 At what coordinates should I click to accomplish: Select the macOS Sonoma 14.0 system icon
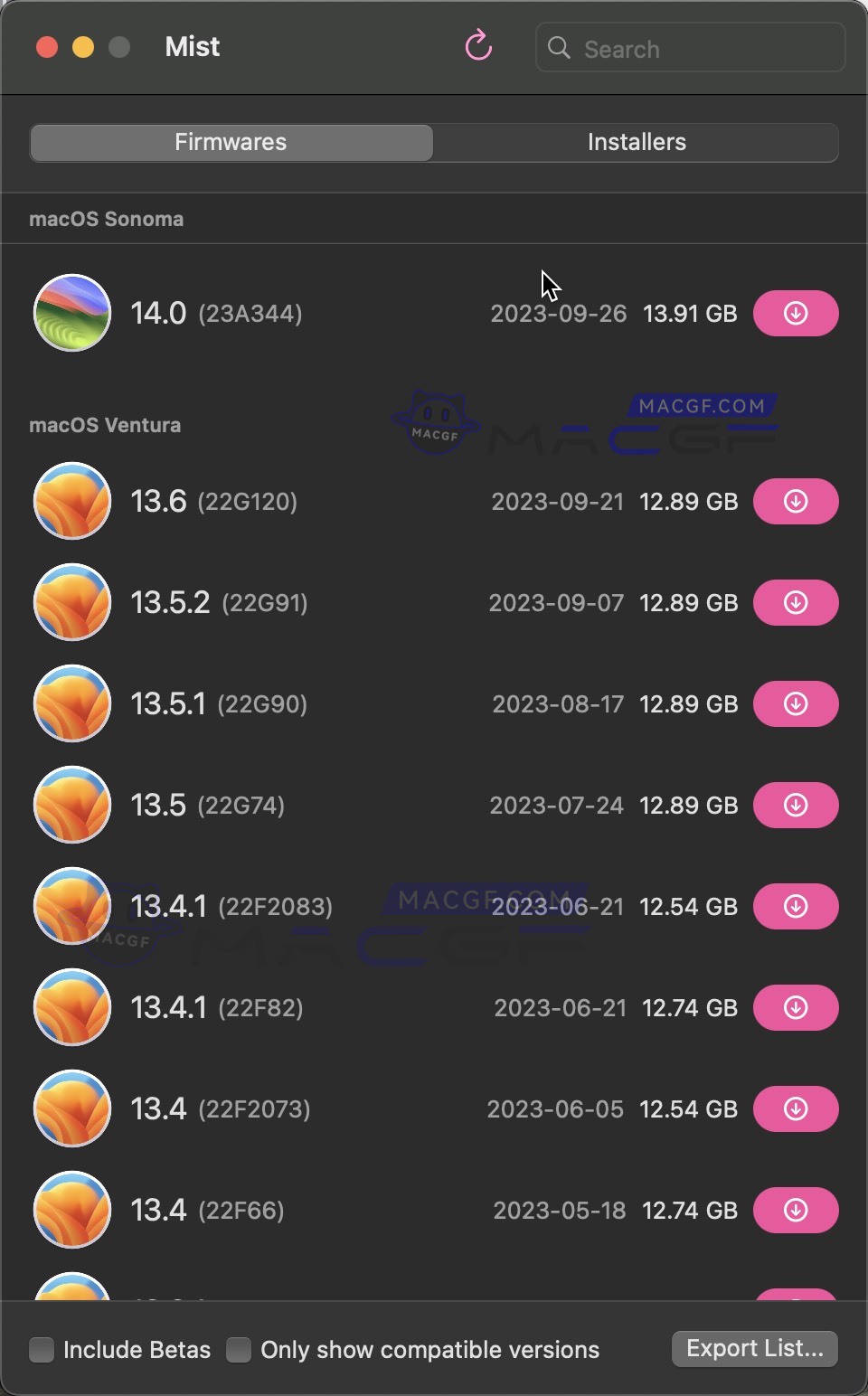tap(71, 313)
